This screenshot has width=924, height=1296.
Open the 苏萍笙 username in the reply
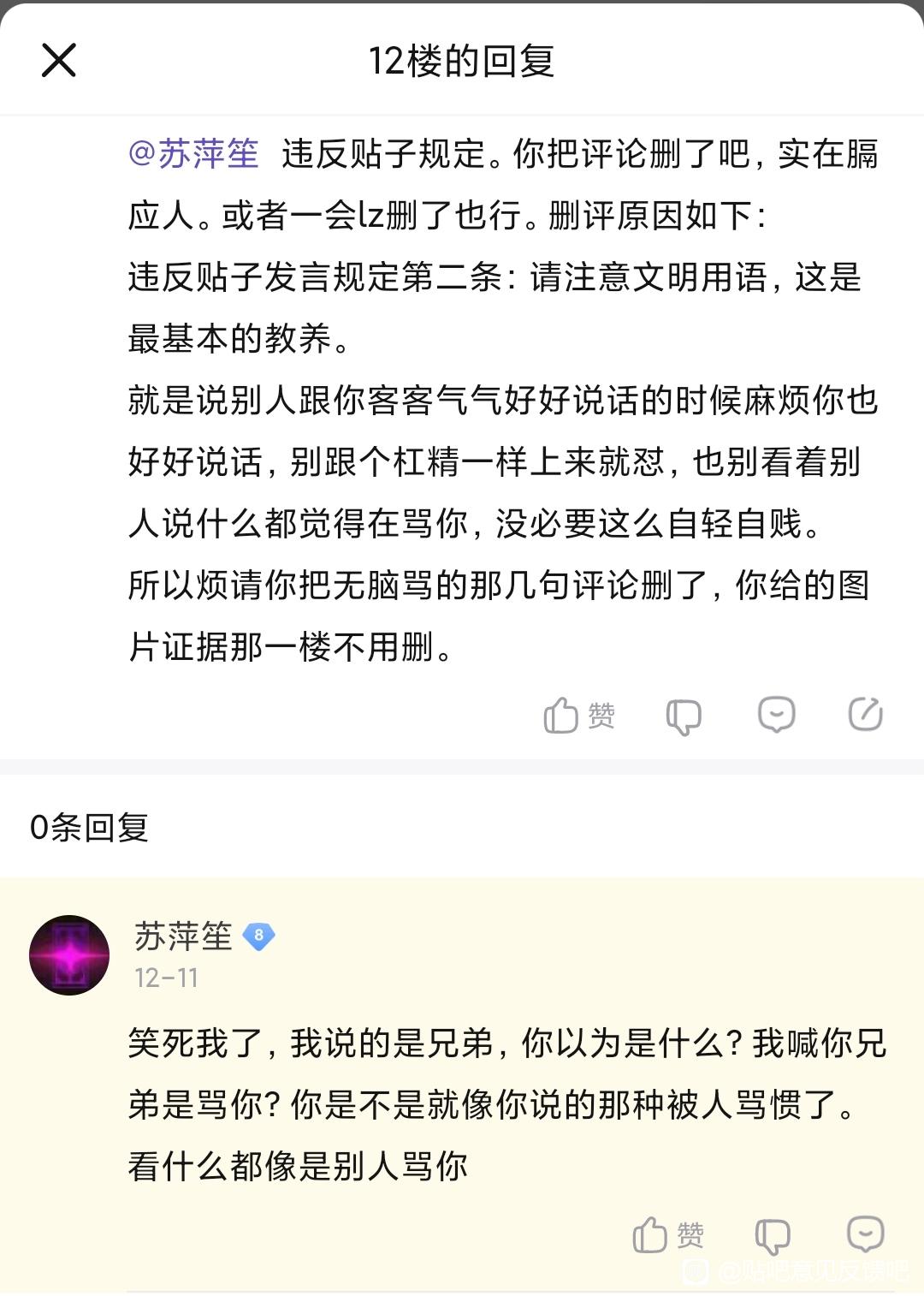click(x=183, y=936)
